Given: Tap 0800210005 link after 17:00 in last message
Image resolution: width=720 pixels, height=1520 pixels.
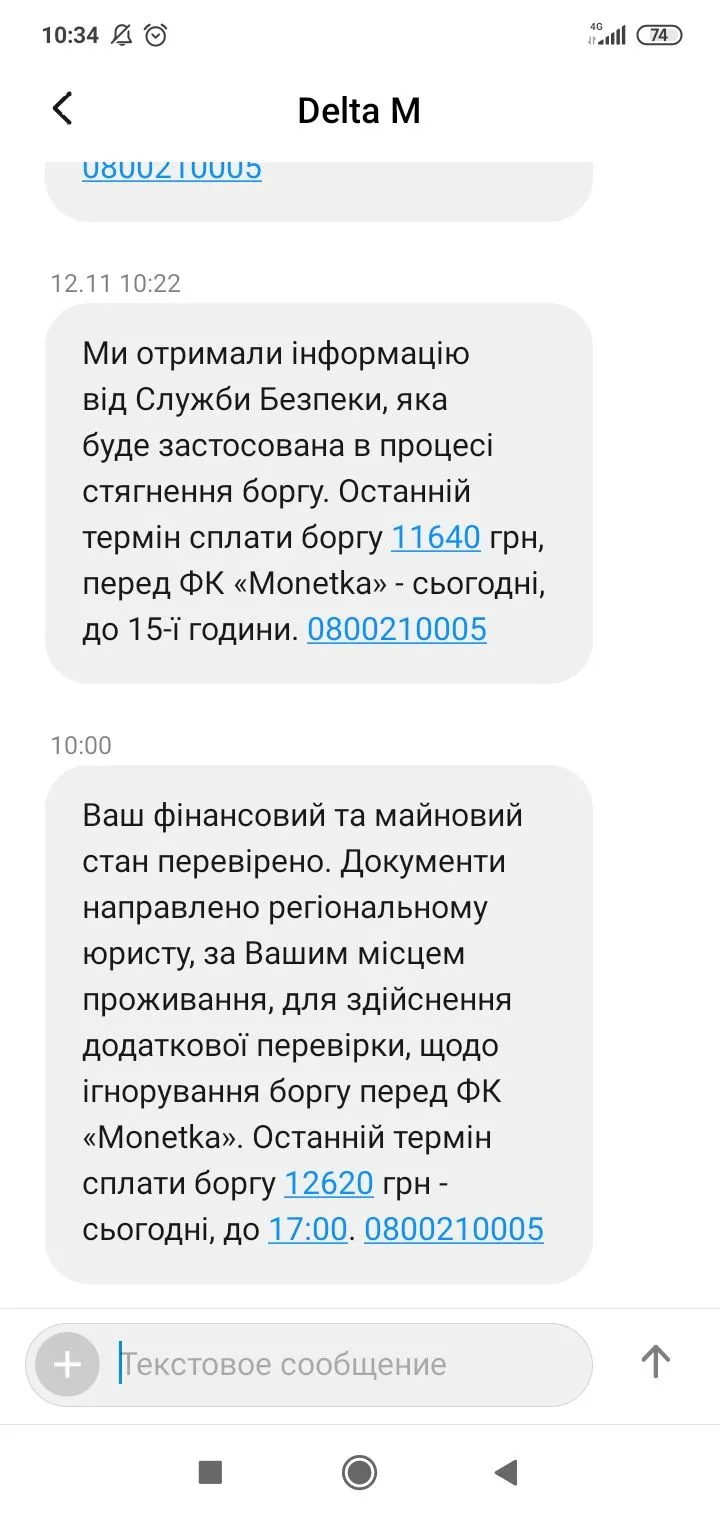Looking at the screenshot, I should tap(454, 1229).
